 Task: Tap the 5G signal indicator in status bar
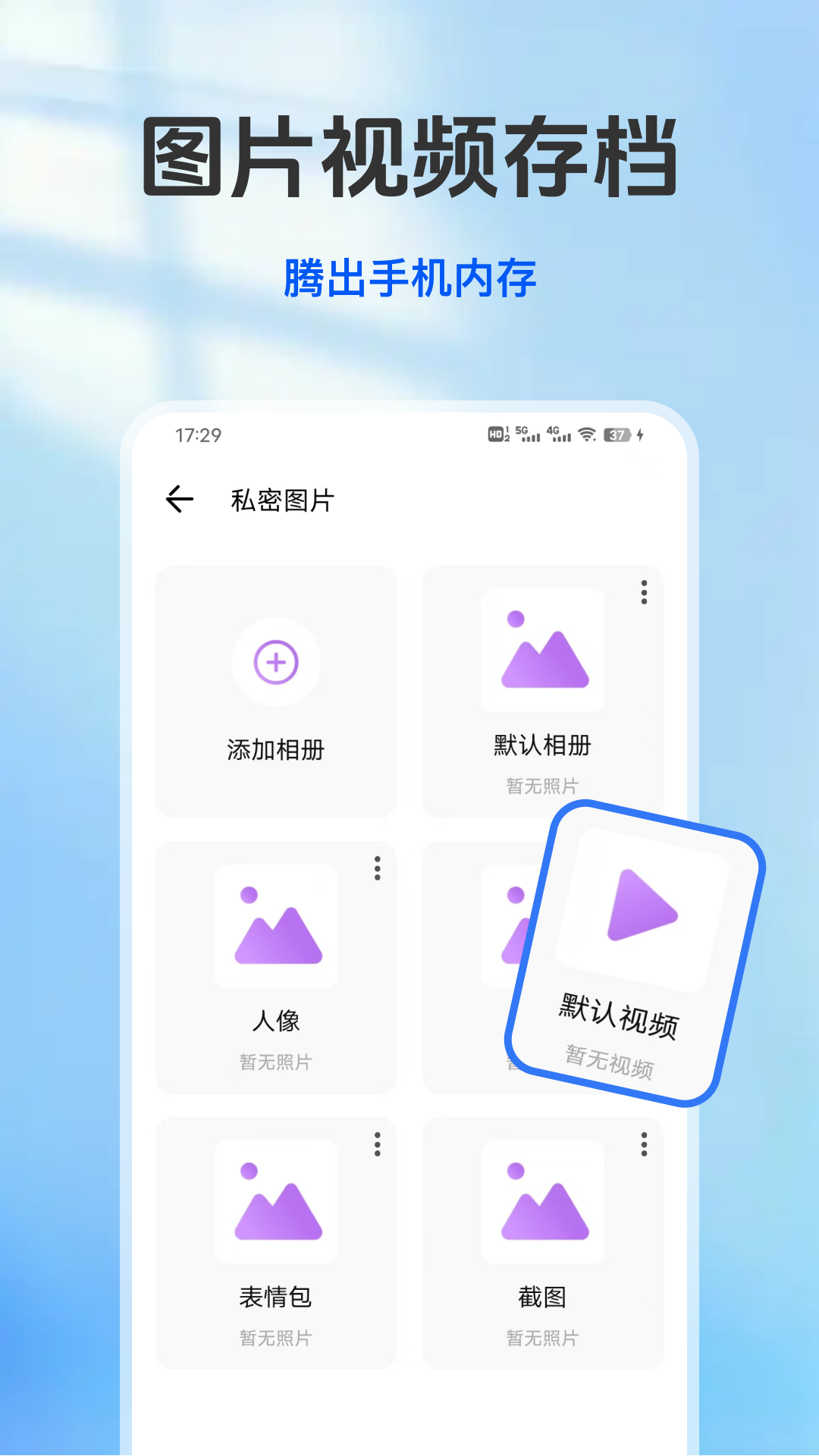coord(529,435)
